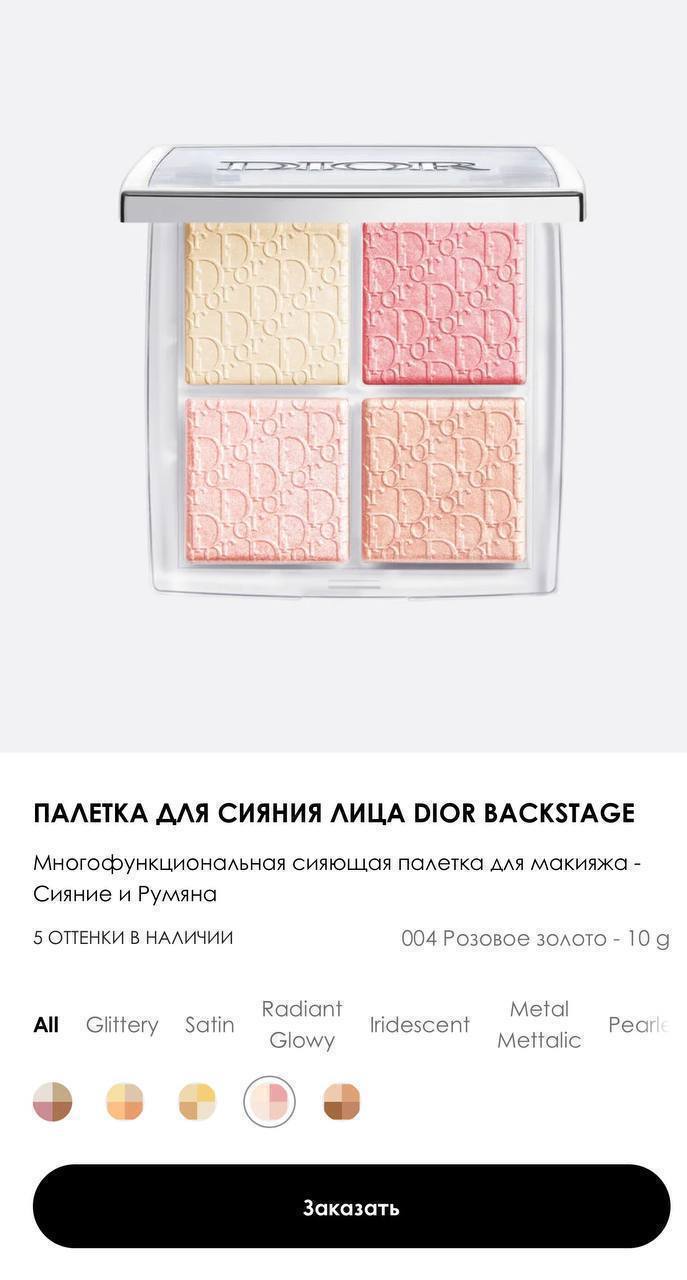Show Radiant Glowy shades
687x1280 pixels.
302,1025
